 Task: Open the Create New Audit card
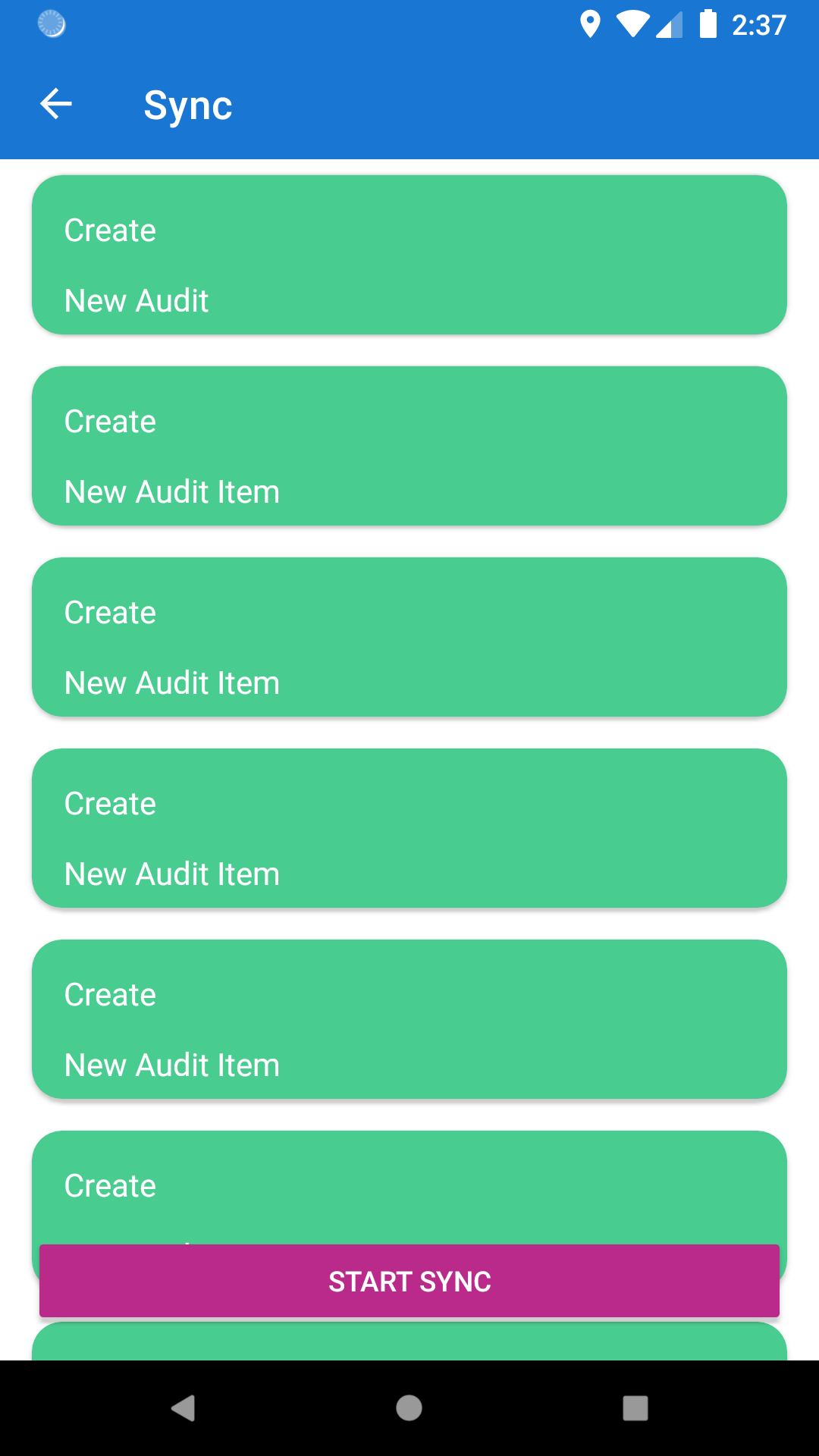pyautogui.click(x=409, y=255)
